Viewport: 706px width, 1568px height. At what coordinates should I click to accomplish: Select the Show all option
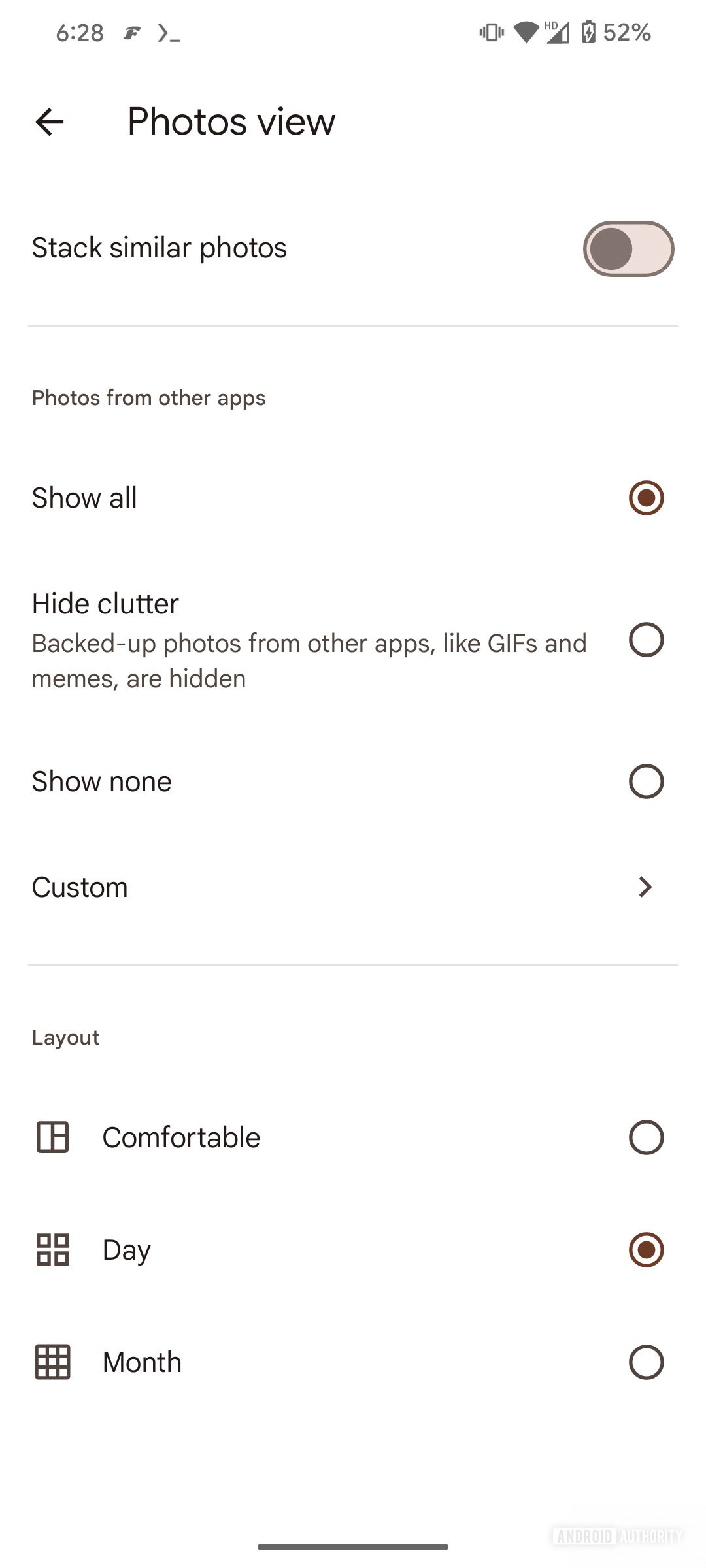tap(646, 498)
